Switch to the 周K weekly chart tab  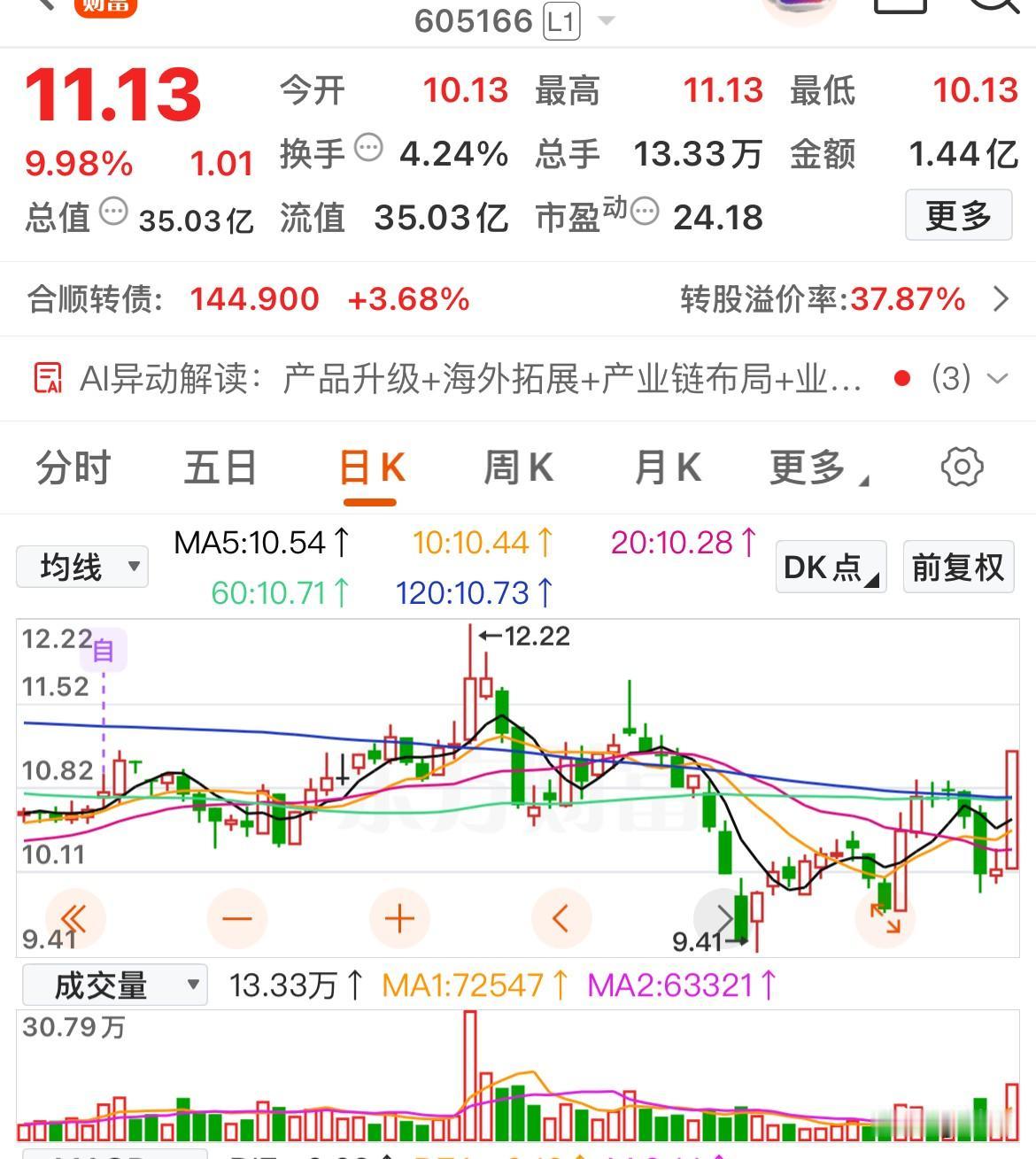pos(518,467)
